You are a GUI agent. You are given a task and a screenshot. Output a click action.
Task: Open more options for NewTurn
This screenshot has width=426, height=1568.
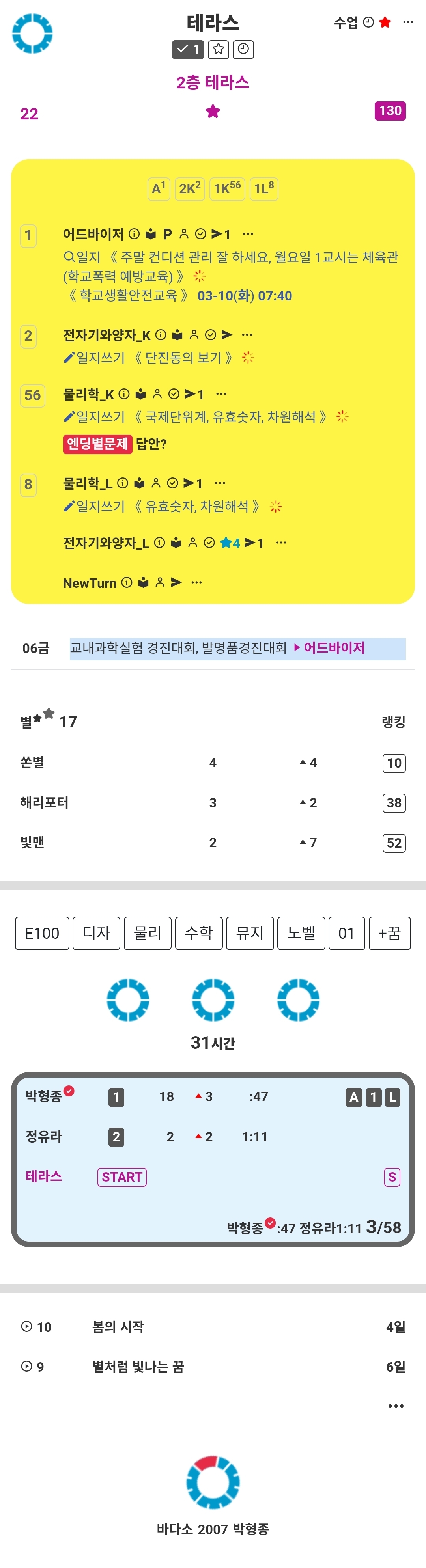click(196, 582)
